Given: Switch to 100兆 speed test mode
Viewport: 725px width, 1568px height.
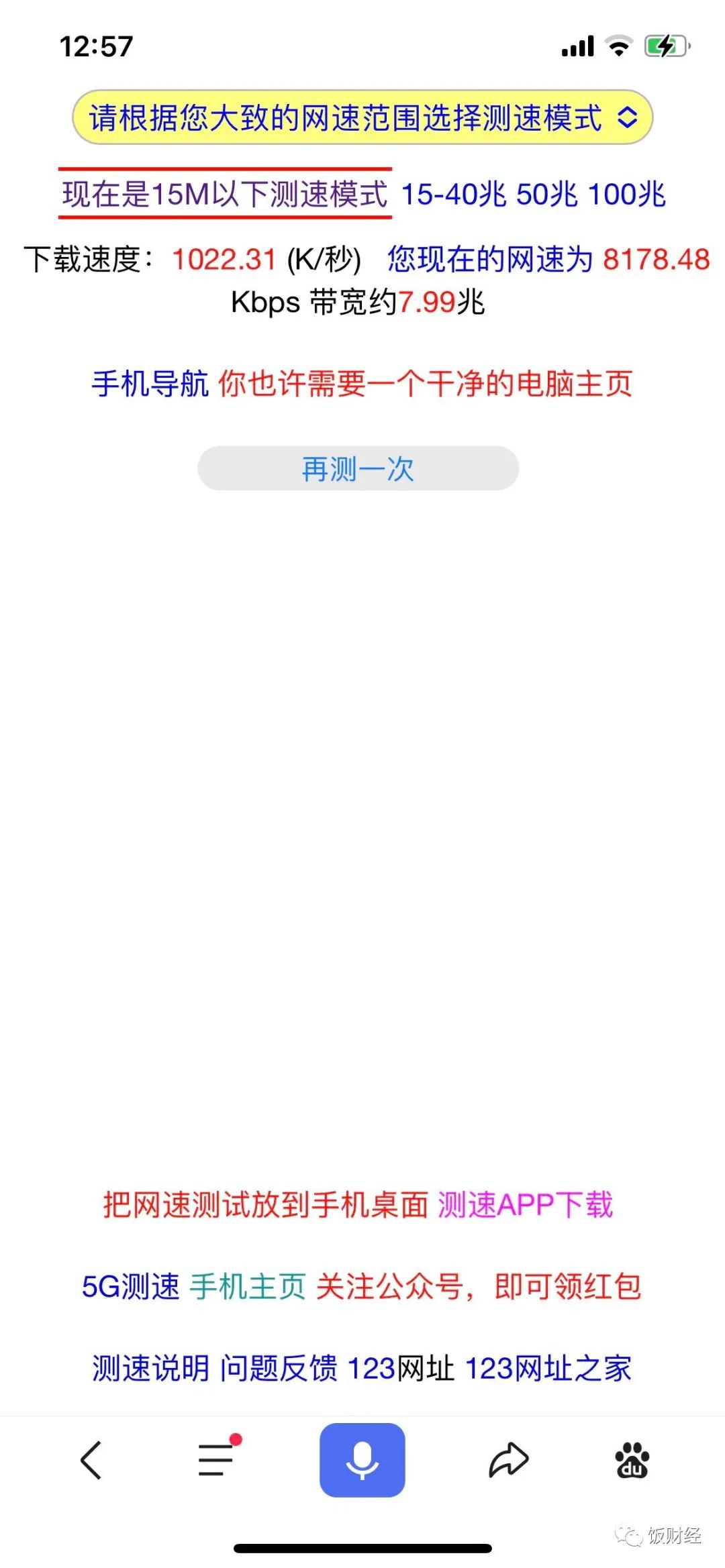Looking at the screenshot, I should pyautogui.click(x=630, y=195).
